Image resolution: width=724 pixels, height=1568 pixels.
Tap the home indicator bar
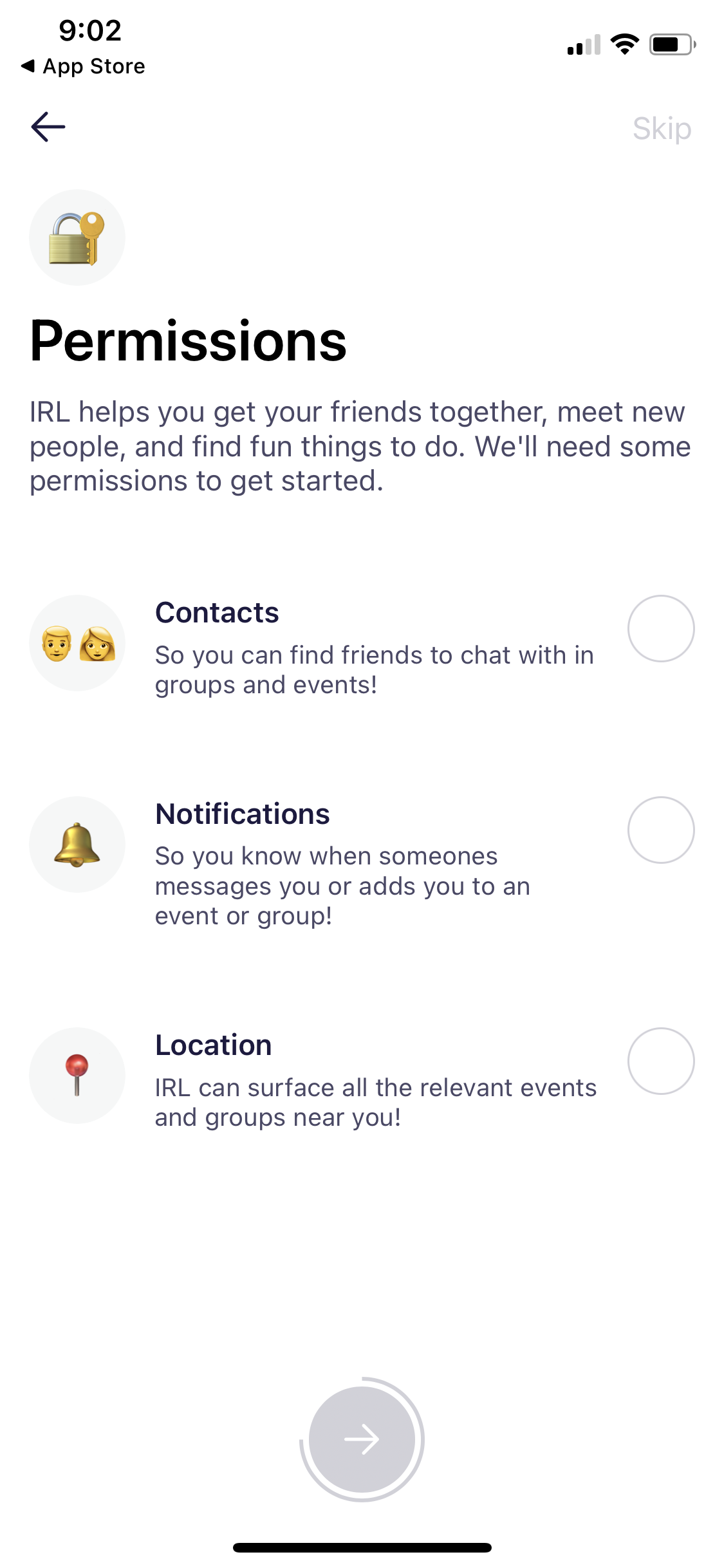362,1547
